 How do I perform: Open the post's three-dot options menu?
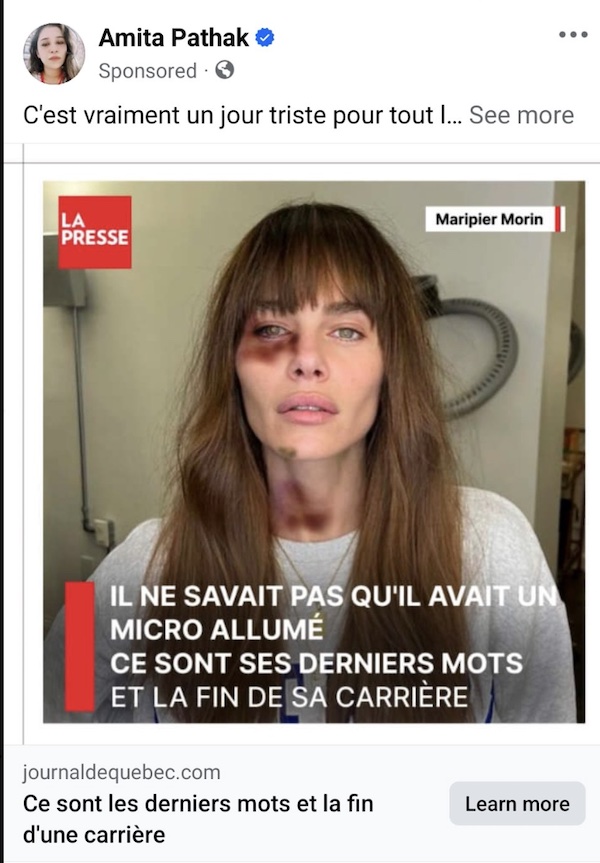(572, 35)
